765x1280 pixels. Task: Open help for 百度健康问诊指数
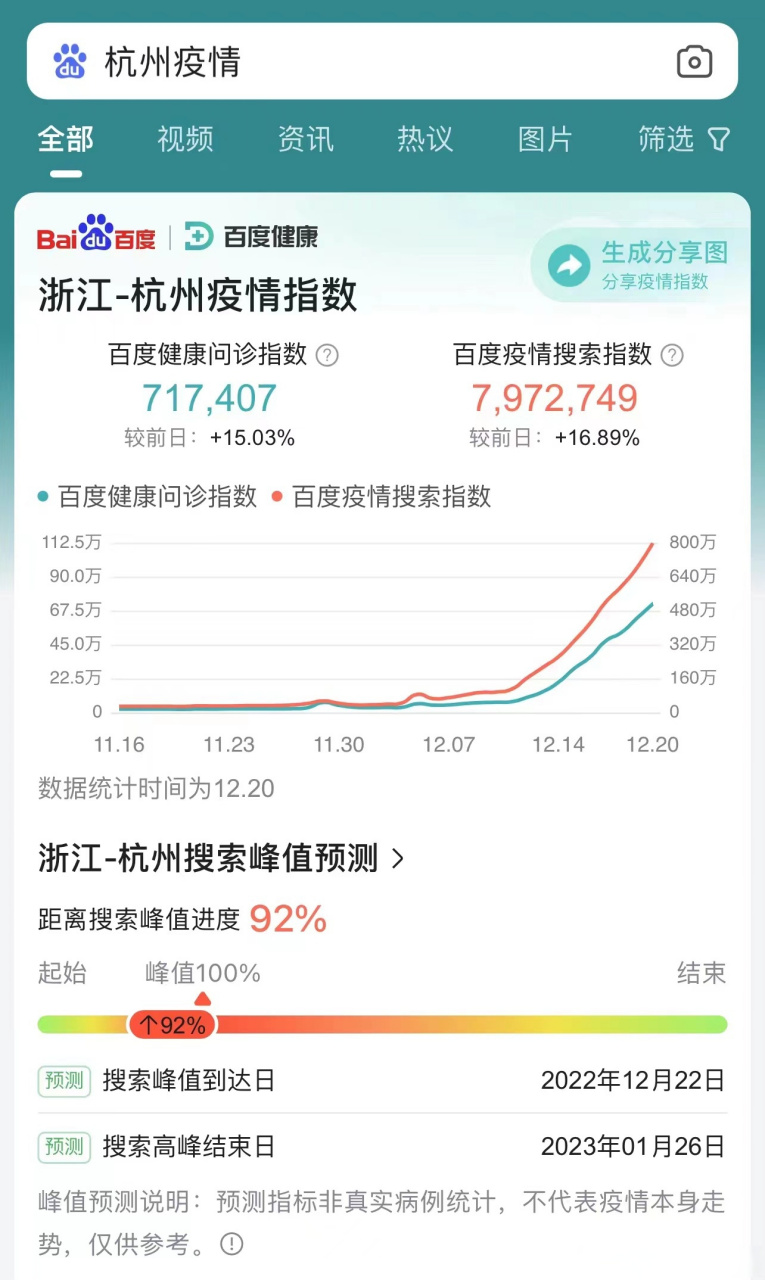pos(329,355)
